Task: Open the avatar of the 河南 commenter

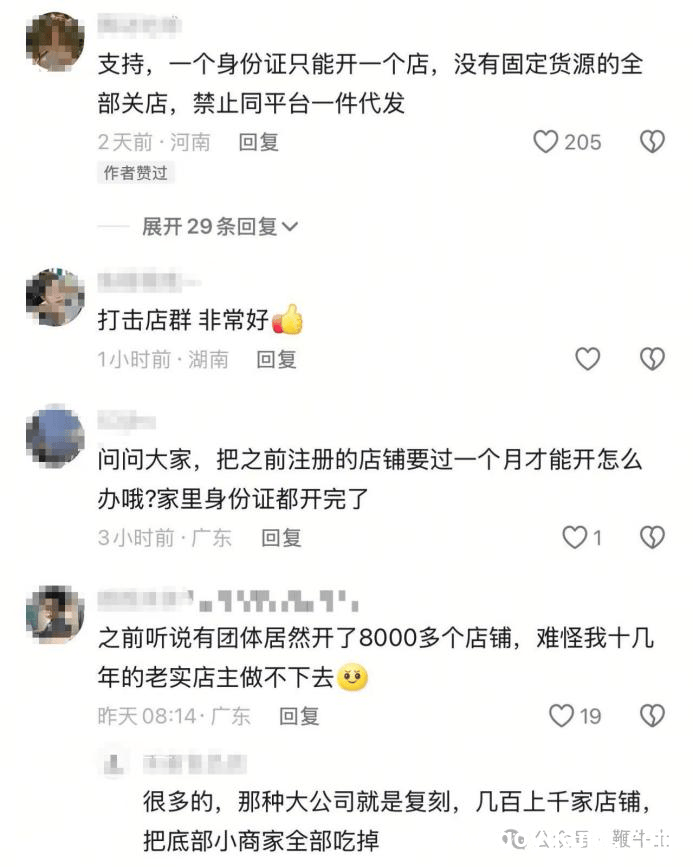Action: (x=55, y=41)
